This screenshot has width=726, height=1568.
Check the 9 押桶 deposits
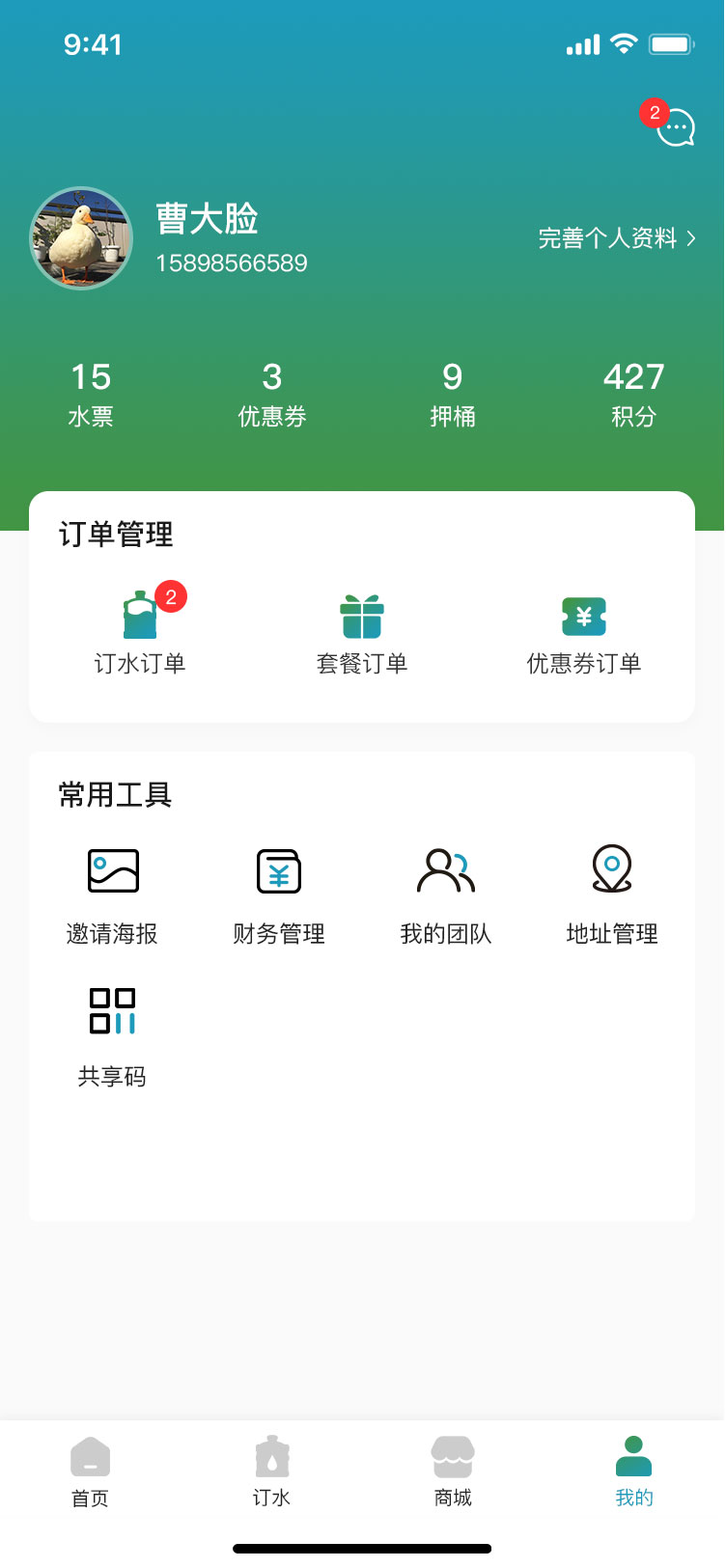tap(453, 394)
